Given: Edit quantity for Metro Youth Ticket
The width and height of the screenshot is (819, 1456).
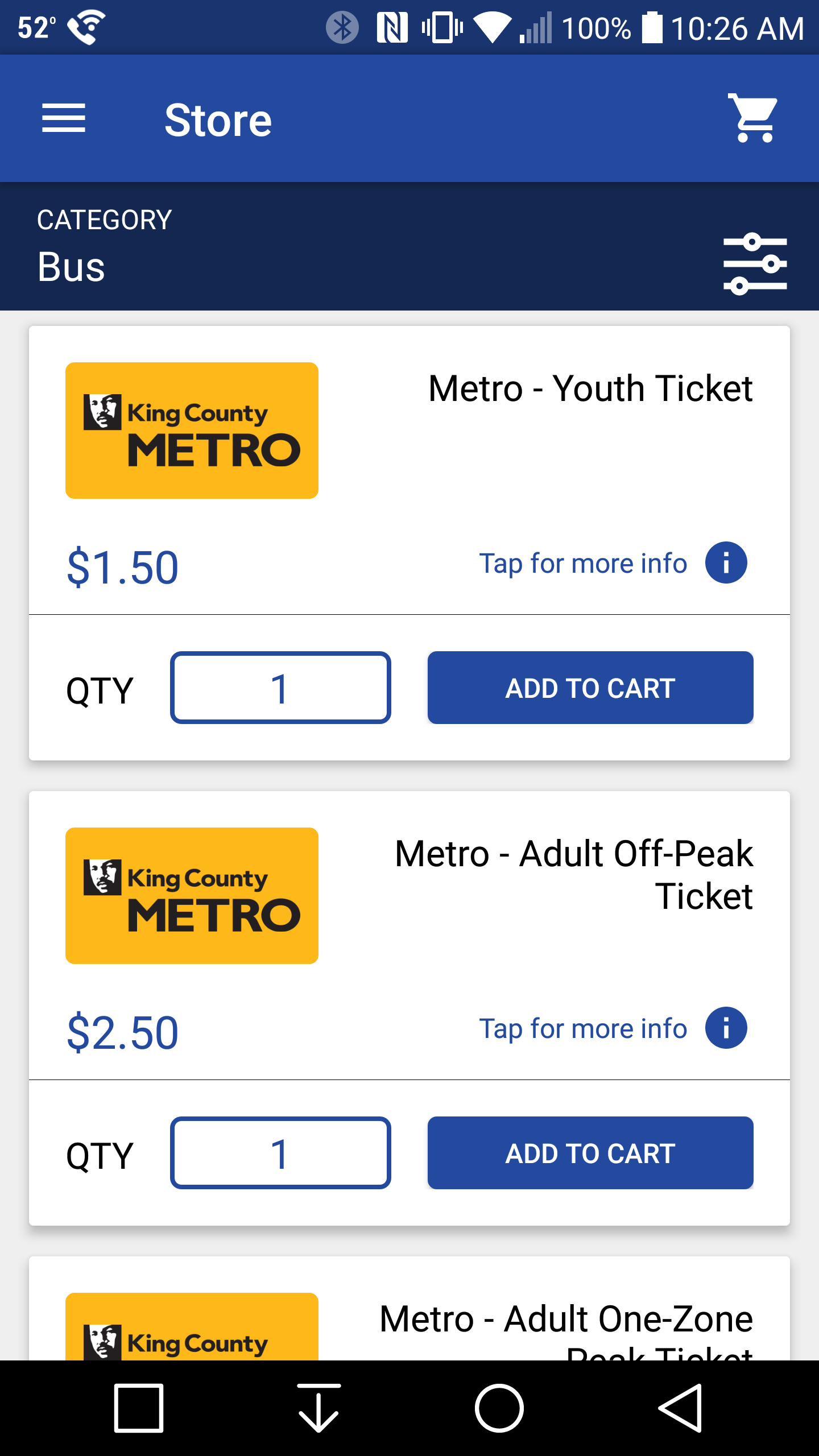Looking at the screenshot, I should coord(280,688).
